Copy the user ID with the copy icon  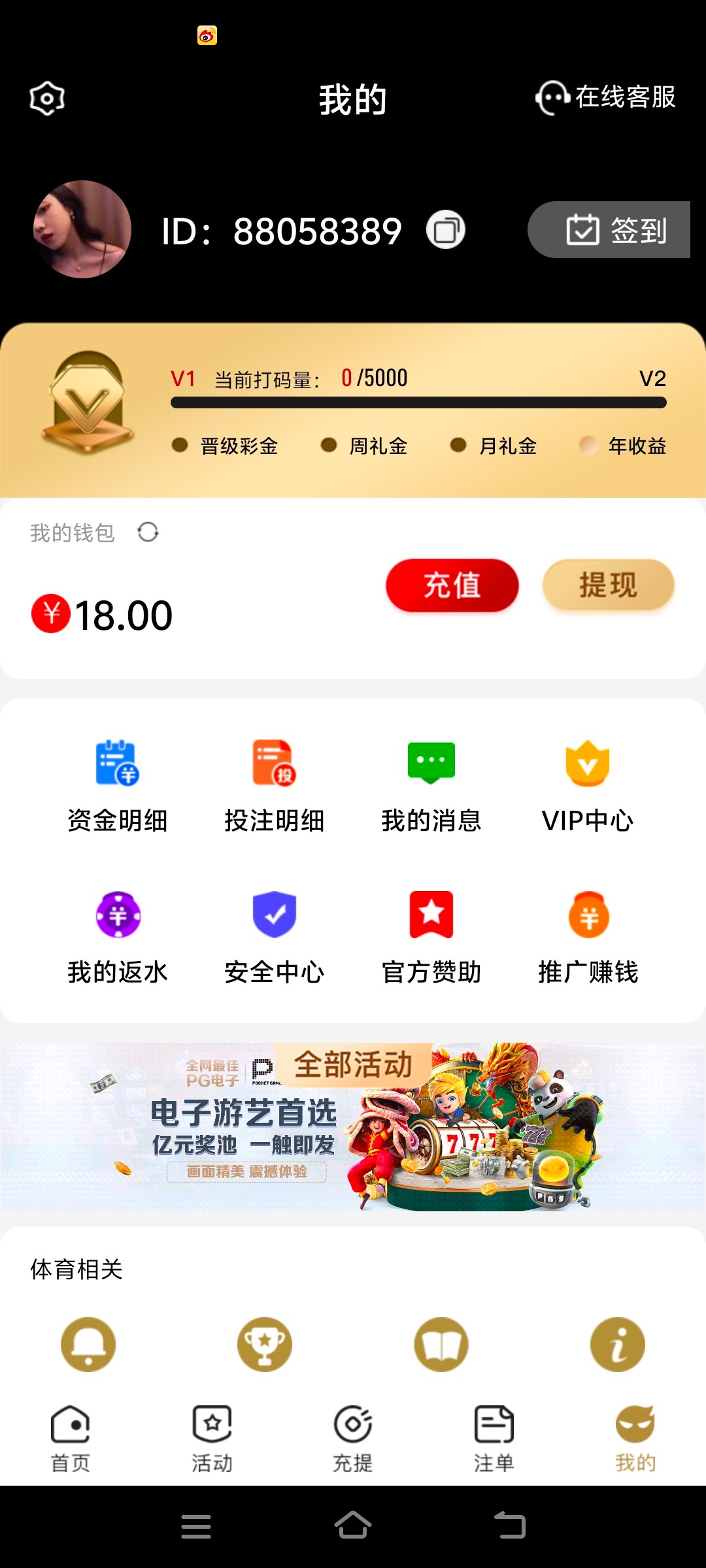pos(445,230)
